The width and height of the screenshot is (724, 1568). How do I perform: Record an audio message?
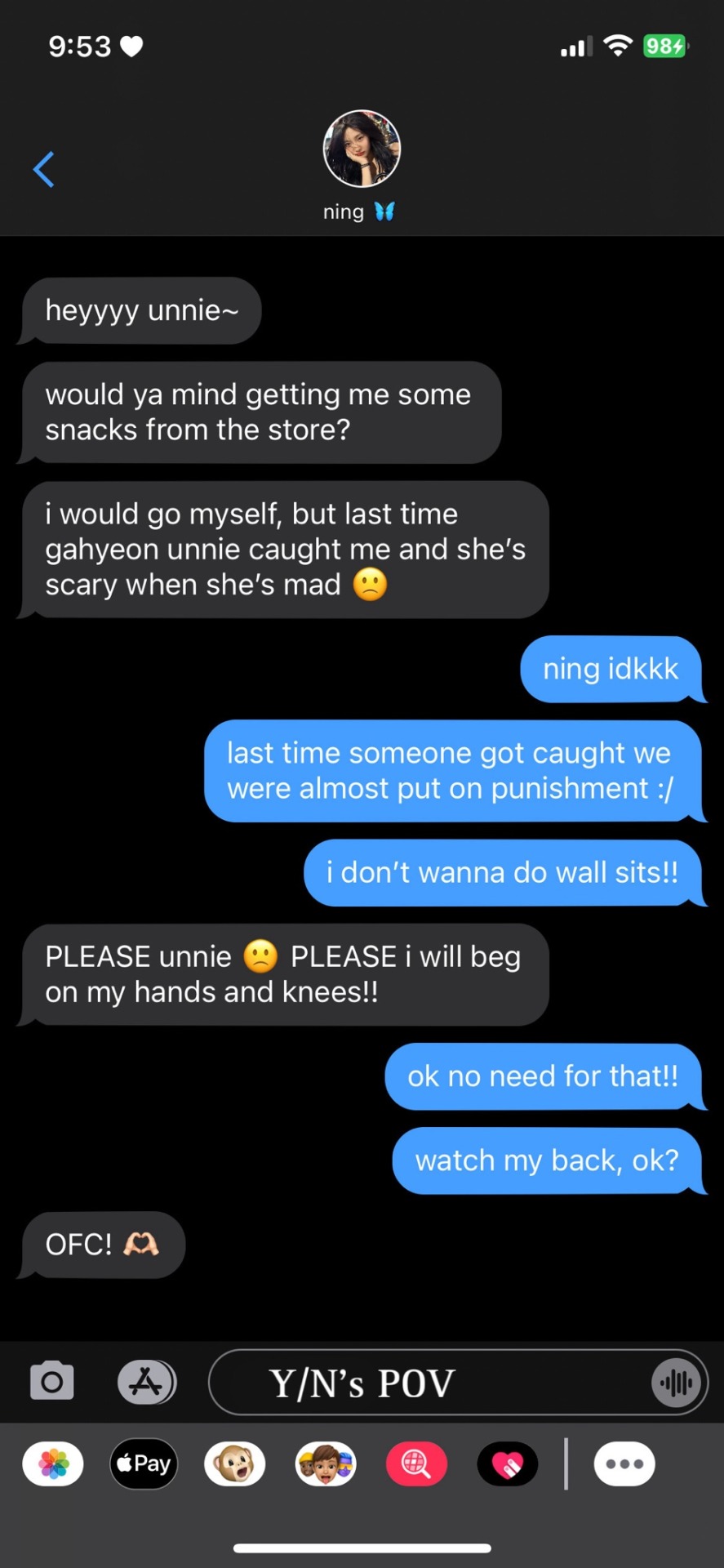(677, 1383)
